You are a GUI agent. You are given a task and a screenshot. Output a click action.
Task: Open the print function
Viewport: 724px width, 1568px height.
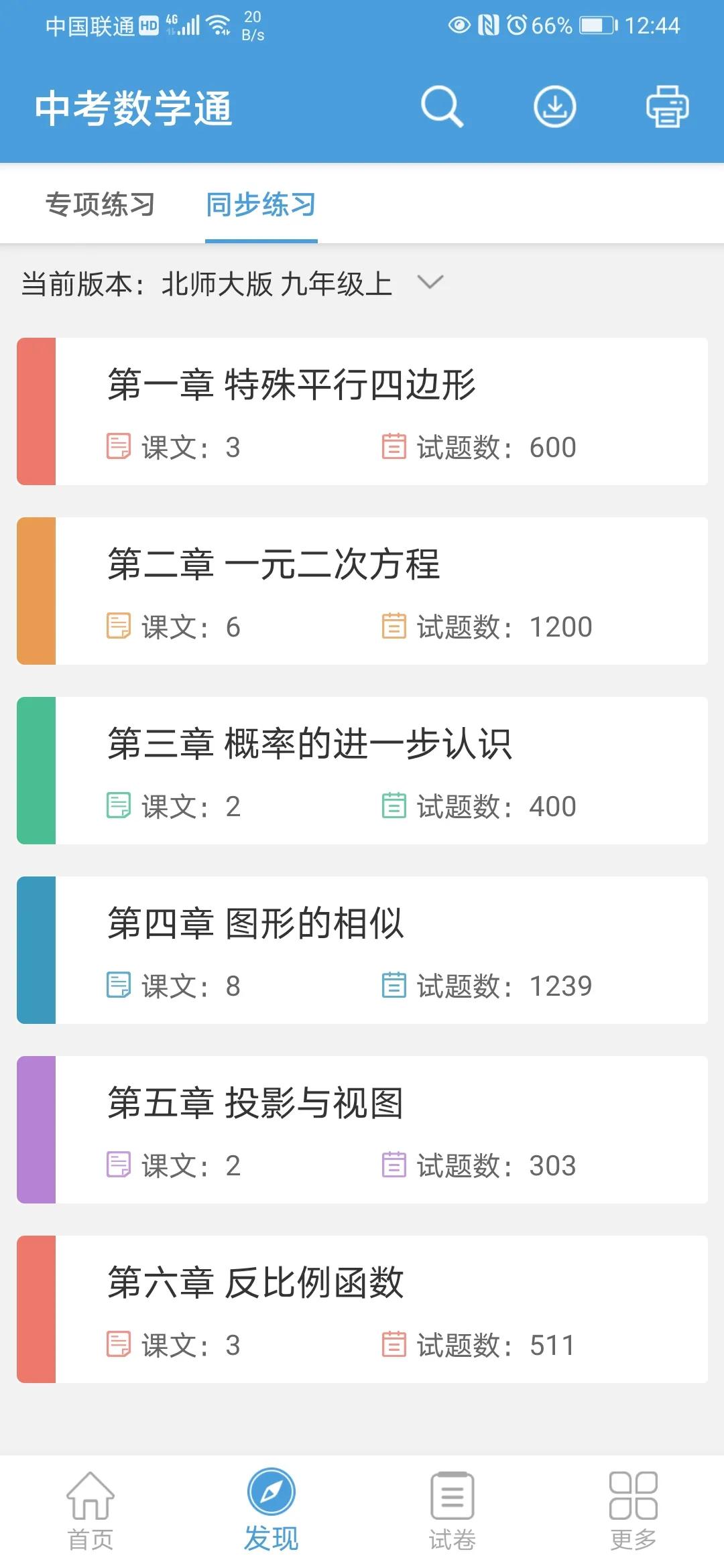point(668,107)
